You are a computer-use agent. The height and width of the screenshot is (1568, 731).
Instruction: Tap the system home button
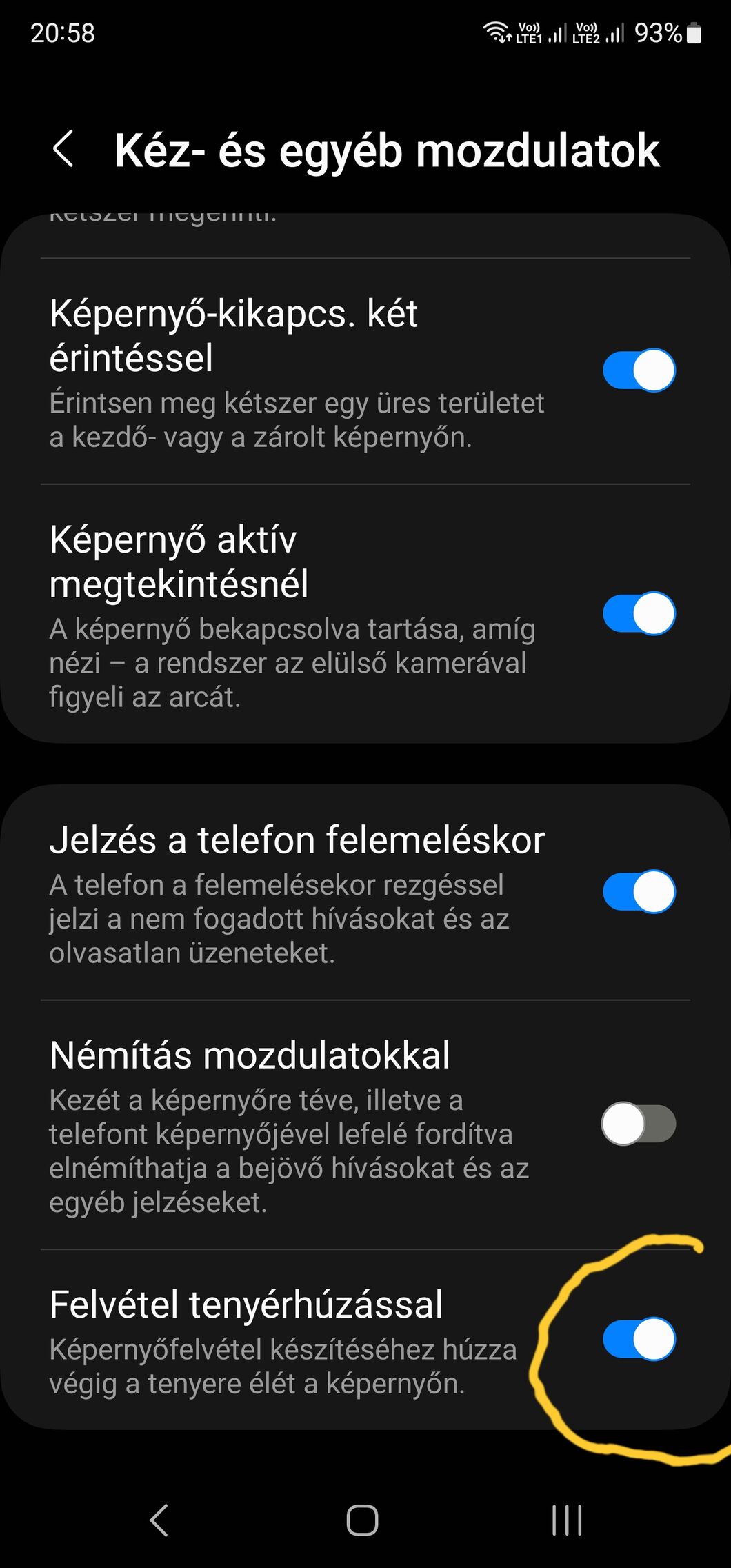[362, 1520]
